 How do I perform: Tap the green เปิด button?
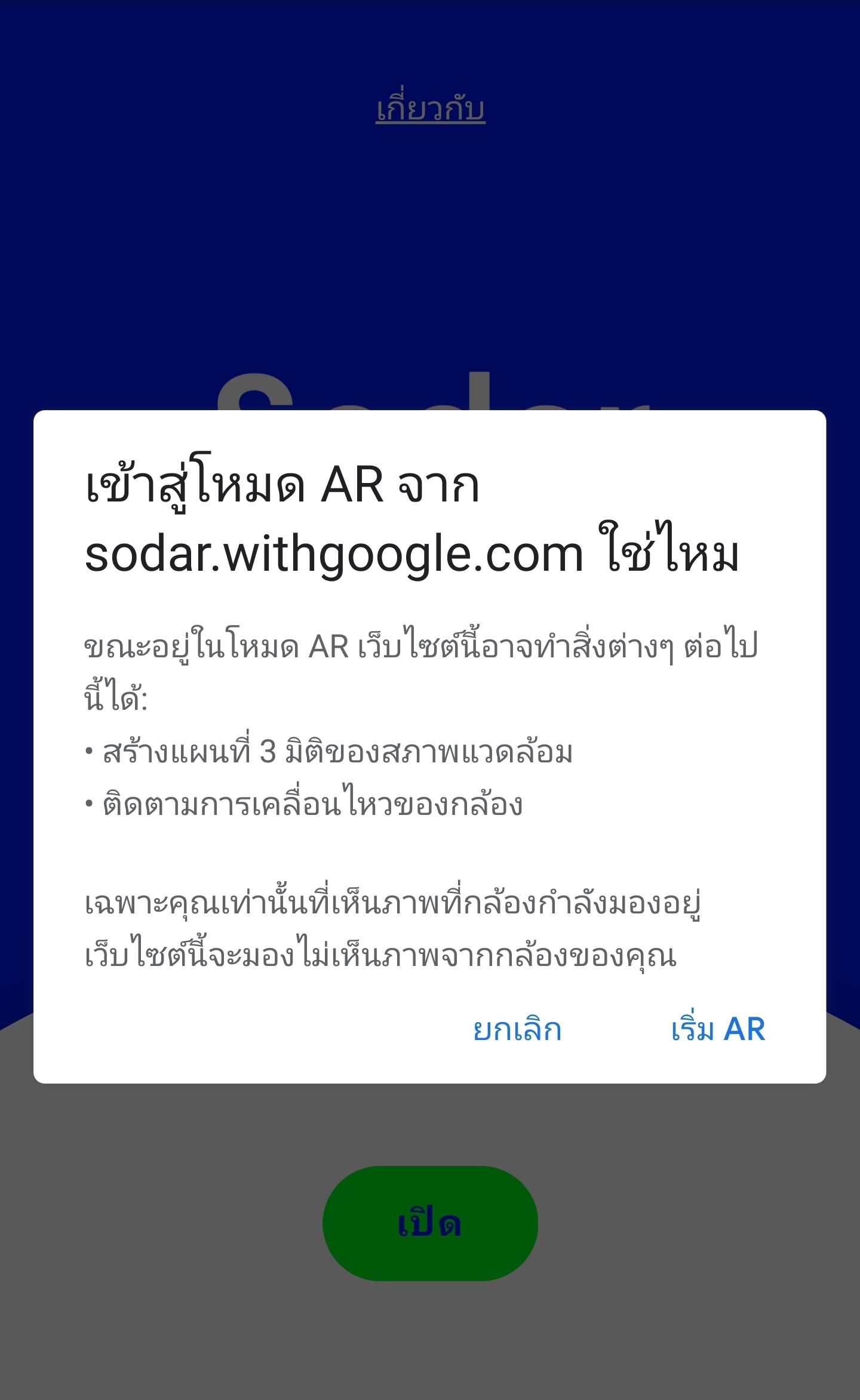point(430,1223)
